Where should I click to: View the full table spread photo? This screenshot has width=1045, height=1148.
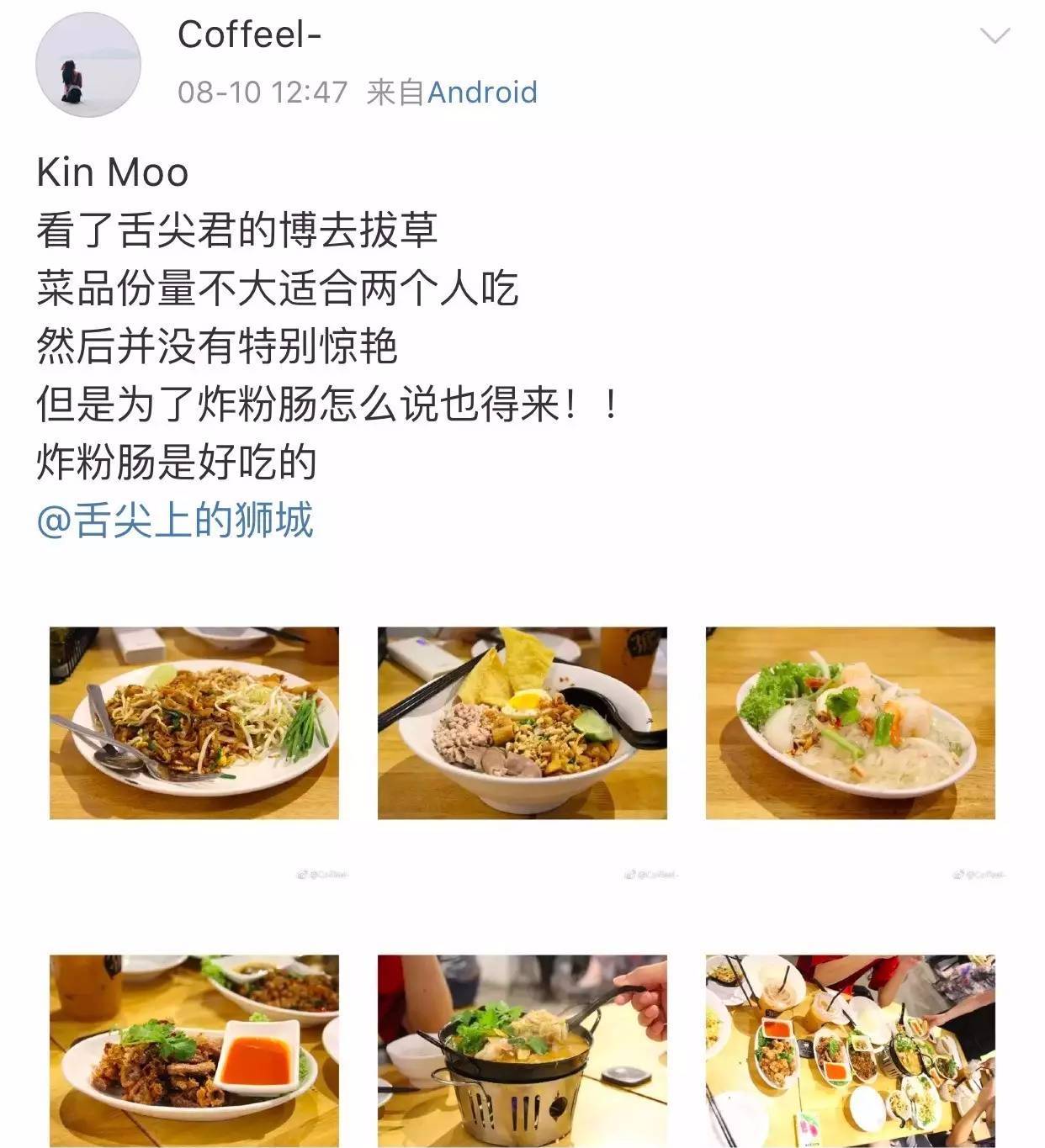pos(850,1050)
